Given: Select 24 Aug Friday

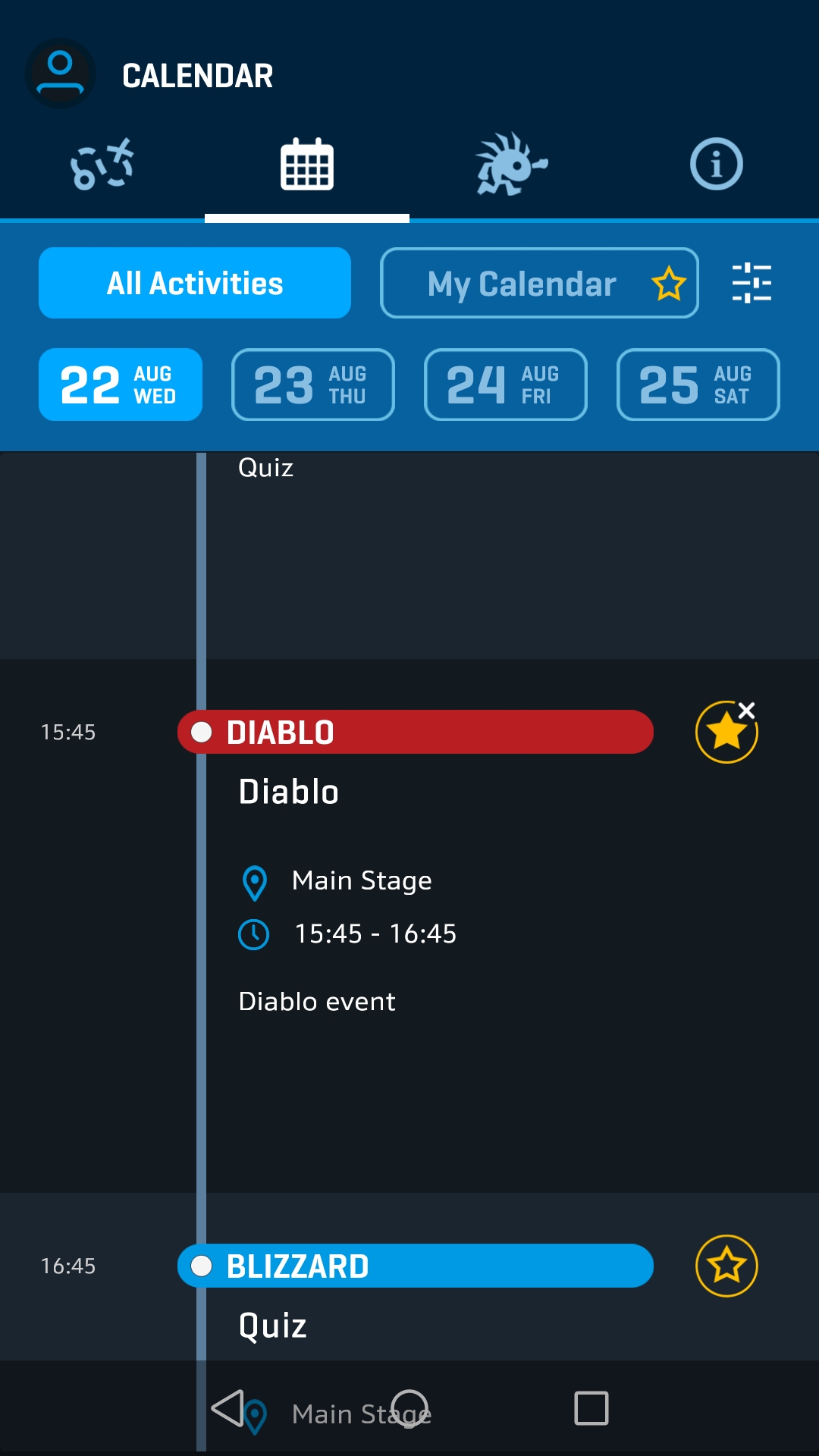Looking at the screenshot, I should [506, 384].
